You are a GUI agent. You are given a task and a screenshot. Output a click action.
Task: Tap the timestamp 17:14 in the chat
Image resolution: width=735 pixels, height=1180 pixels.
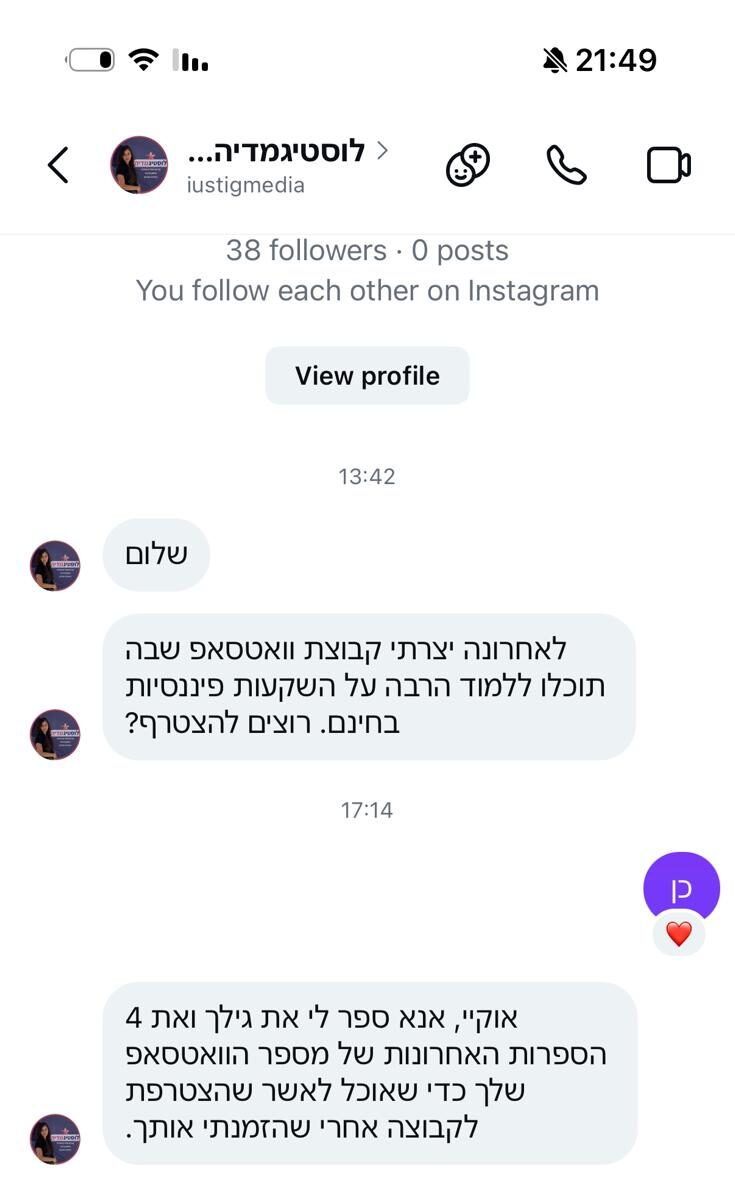(367, 810)
